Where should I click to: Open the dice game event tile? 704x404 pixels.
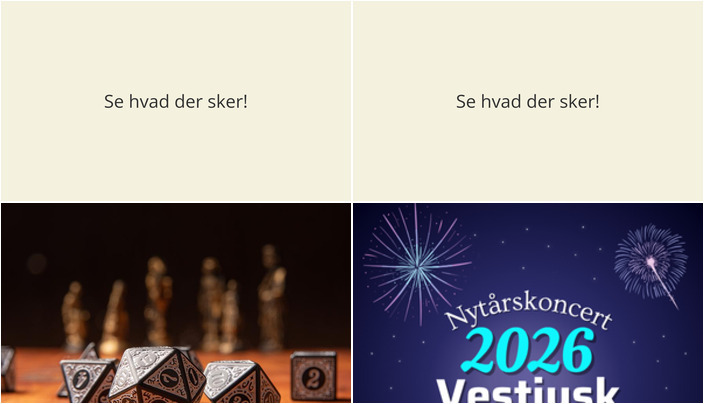(x=176, y=304)
